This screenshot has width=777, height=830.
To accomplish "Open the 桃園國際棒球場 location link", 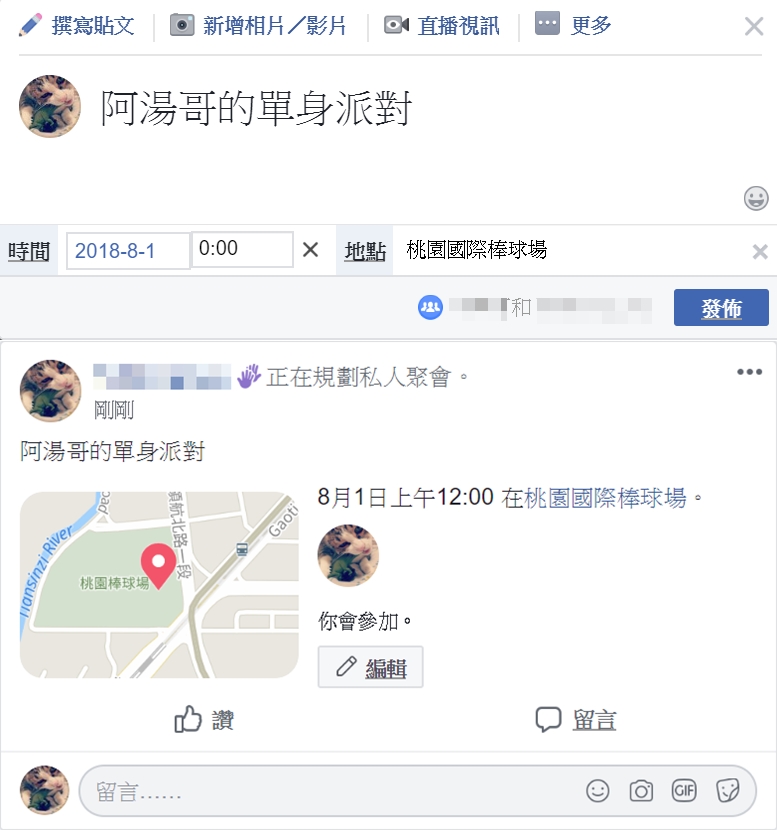I will click(606, 498).
